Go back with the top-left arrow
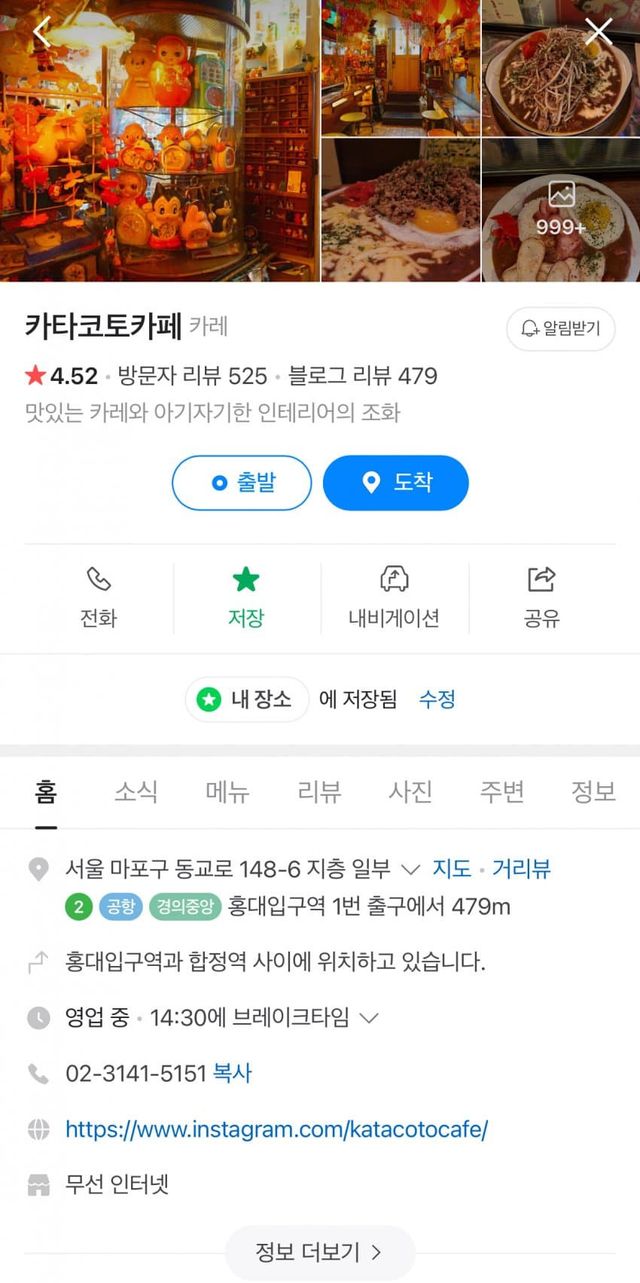Image resolution: width=640 pixels, height=1283 pixels. click(41, 32)
